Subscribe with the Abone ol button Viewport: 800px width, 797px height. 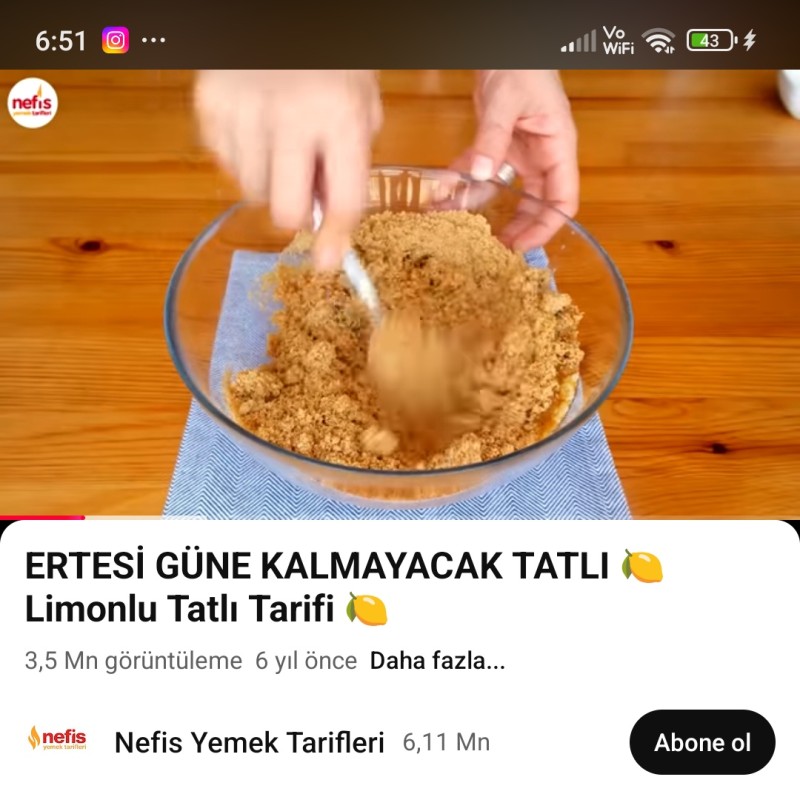[x=702, y=742]
